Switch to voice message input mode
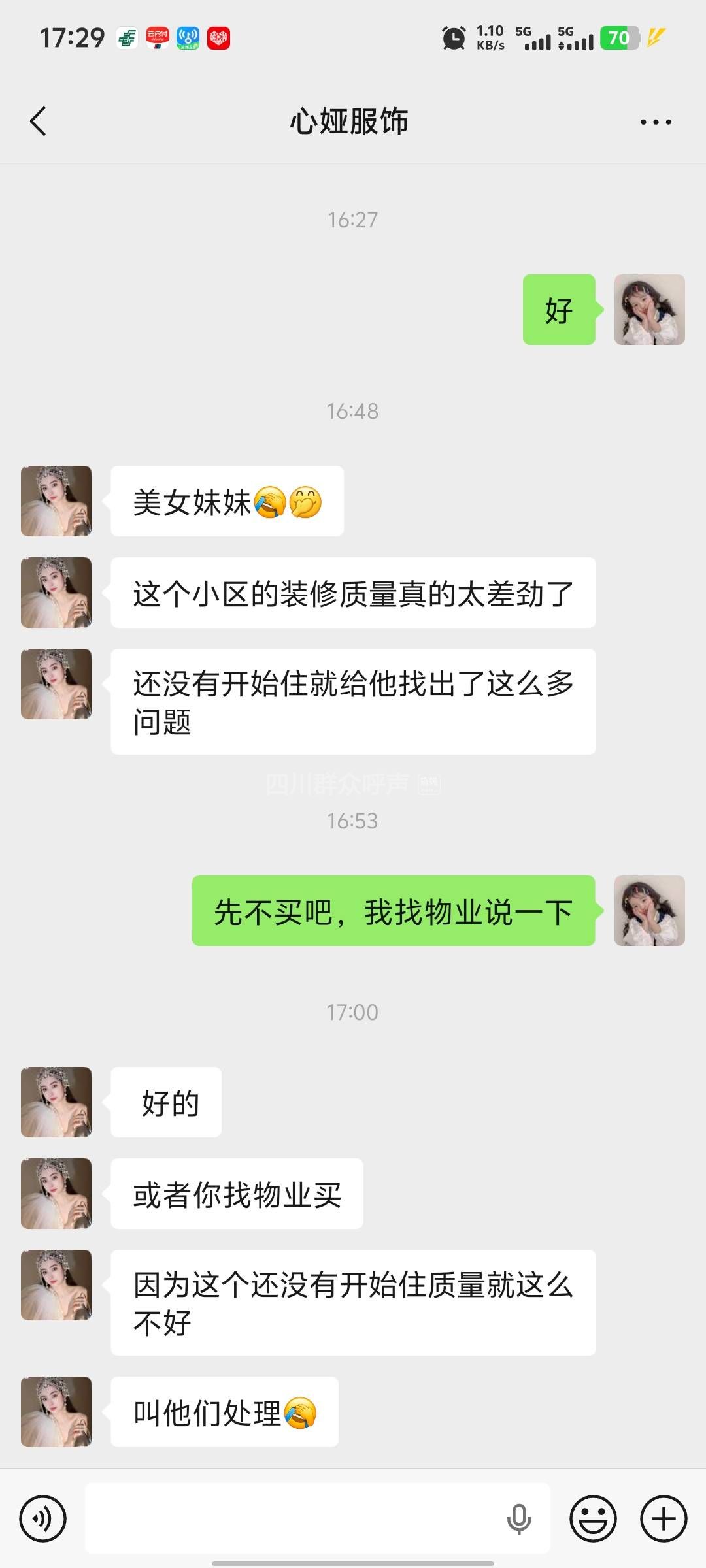This screenshot has width=706, height=1568. tap(43, 1518)
